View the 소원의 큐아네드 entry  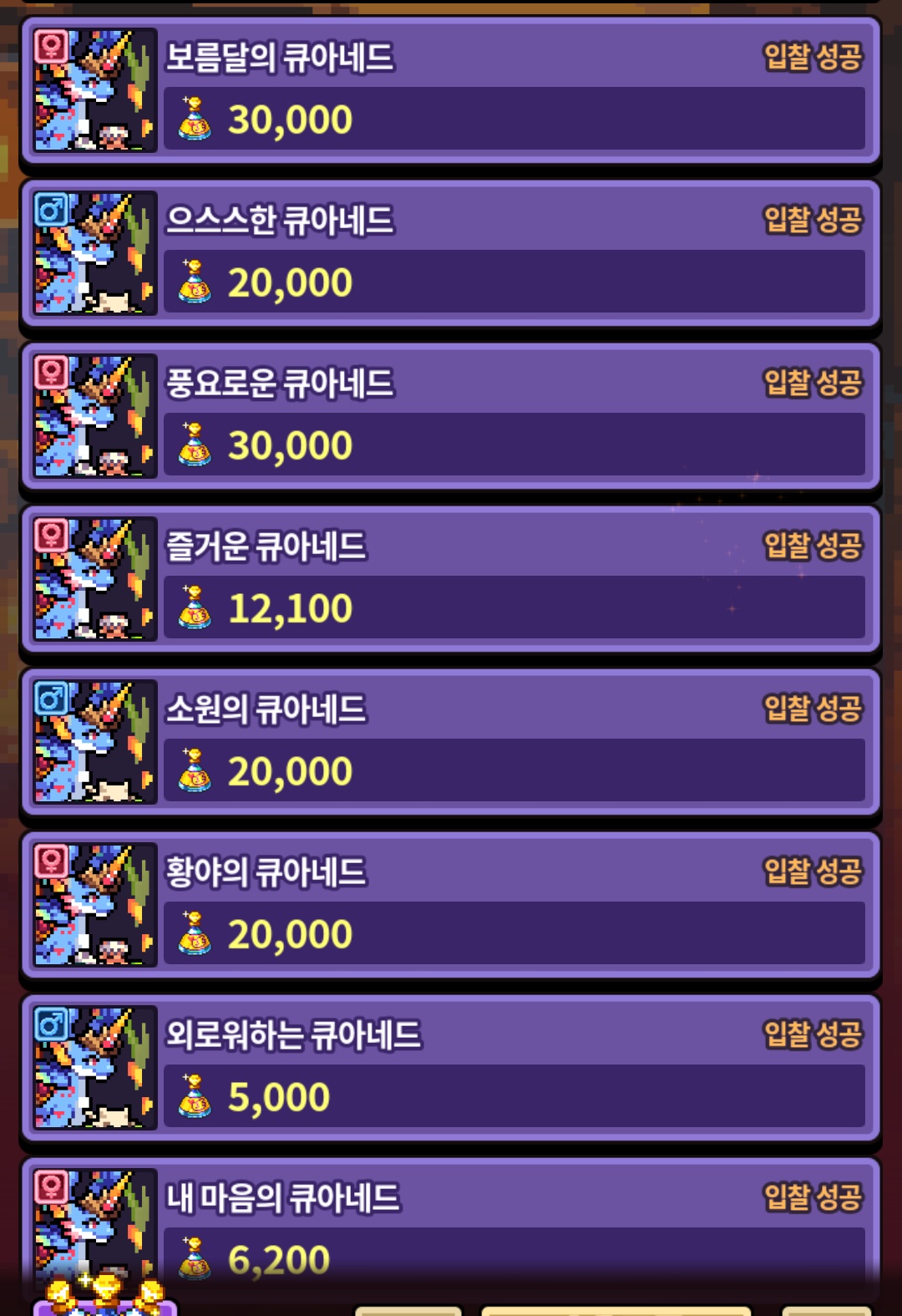click(451, 742)
